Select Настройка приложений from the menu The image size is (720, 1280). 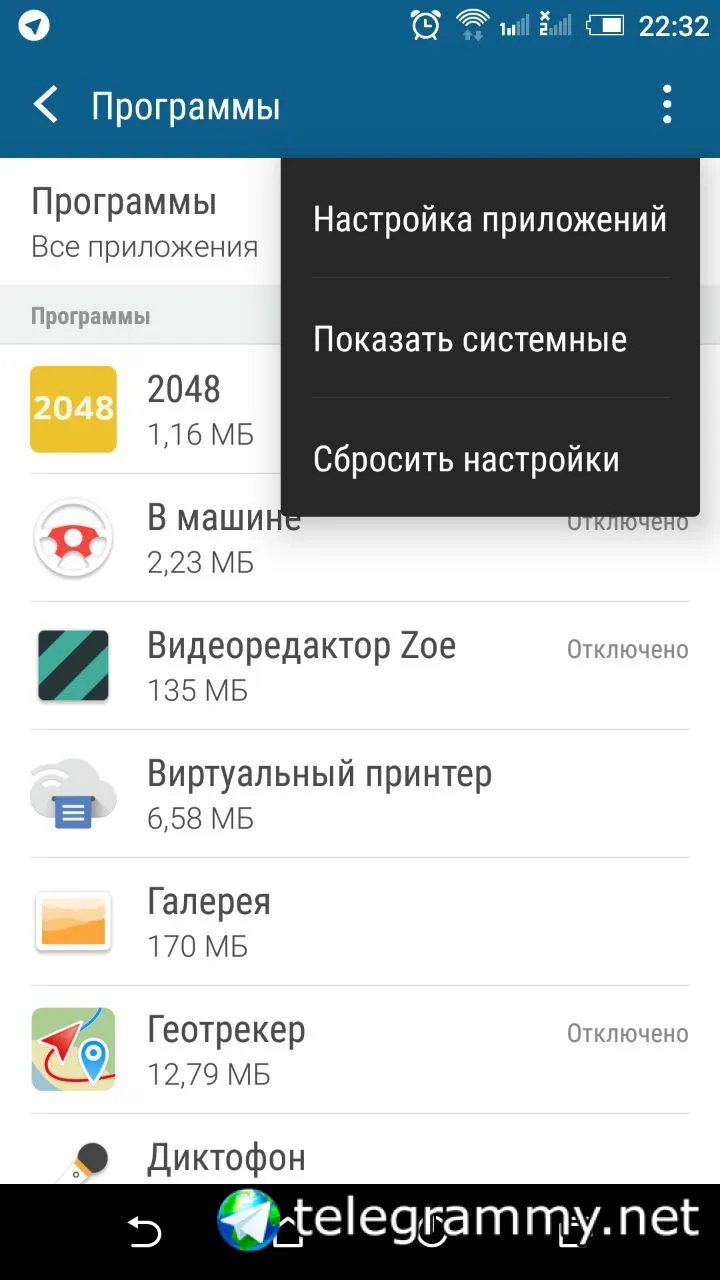[x=490, y=219]
